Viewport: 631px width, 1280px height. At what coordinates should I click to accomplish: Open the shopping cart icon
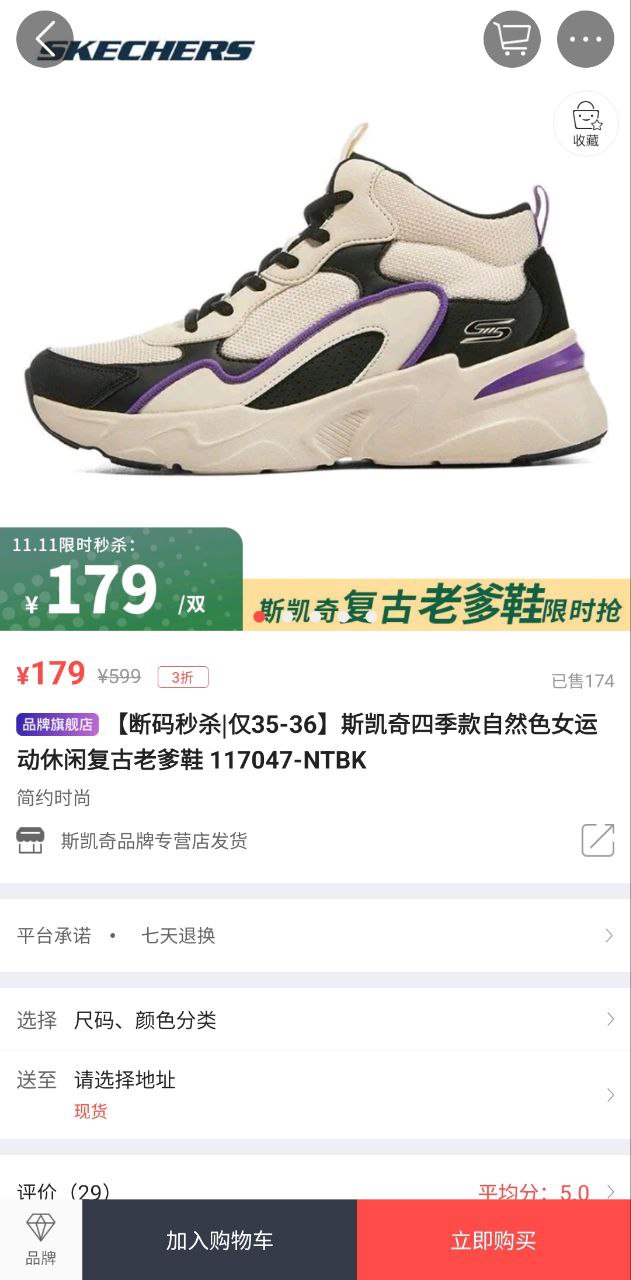tap(512, 40)
